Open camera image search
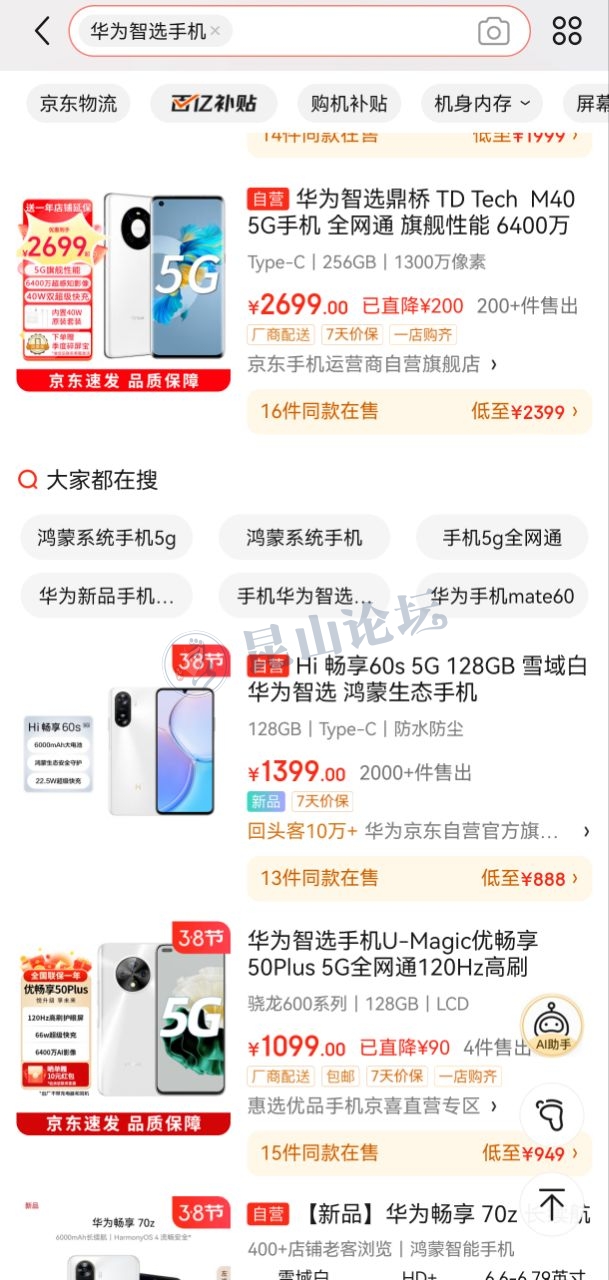Viewport: 609px width, 1280px height. click(x=493, y=31)
